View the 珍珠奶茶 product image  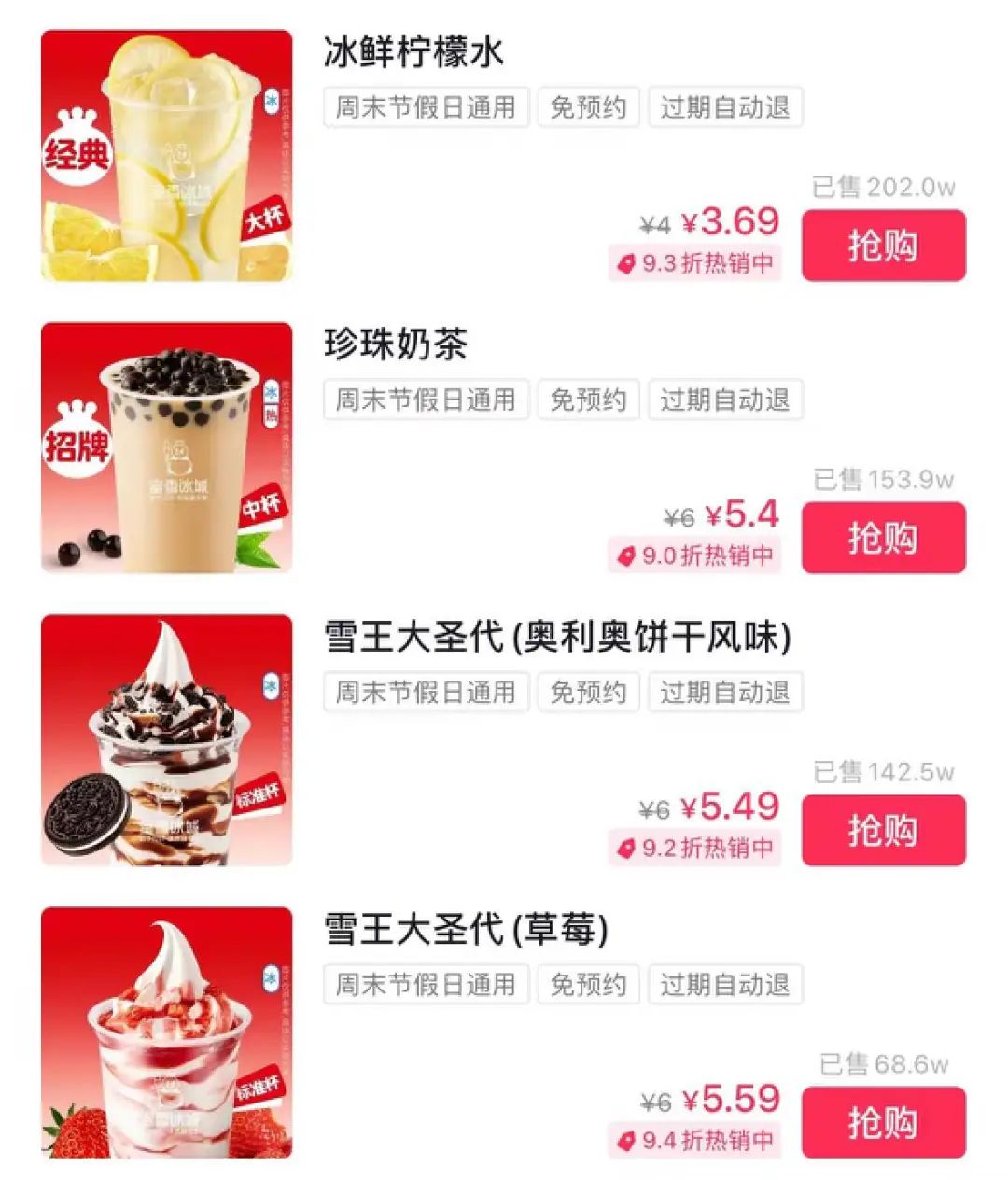(x=167, y=448)
